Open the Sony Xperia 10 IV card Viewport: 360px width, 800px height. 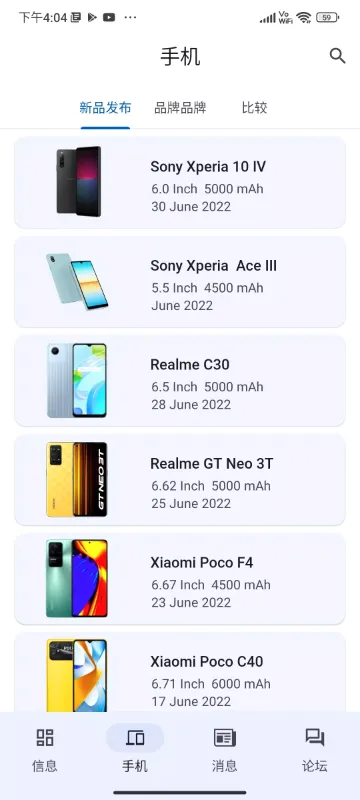[180, 182]
